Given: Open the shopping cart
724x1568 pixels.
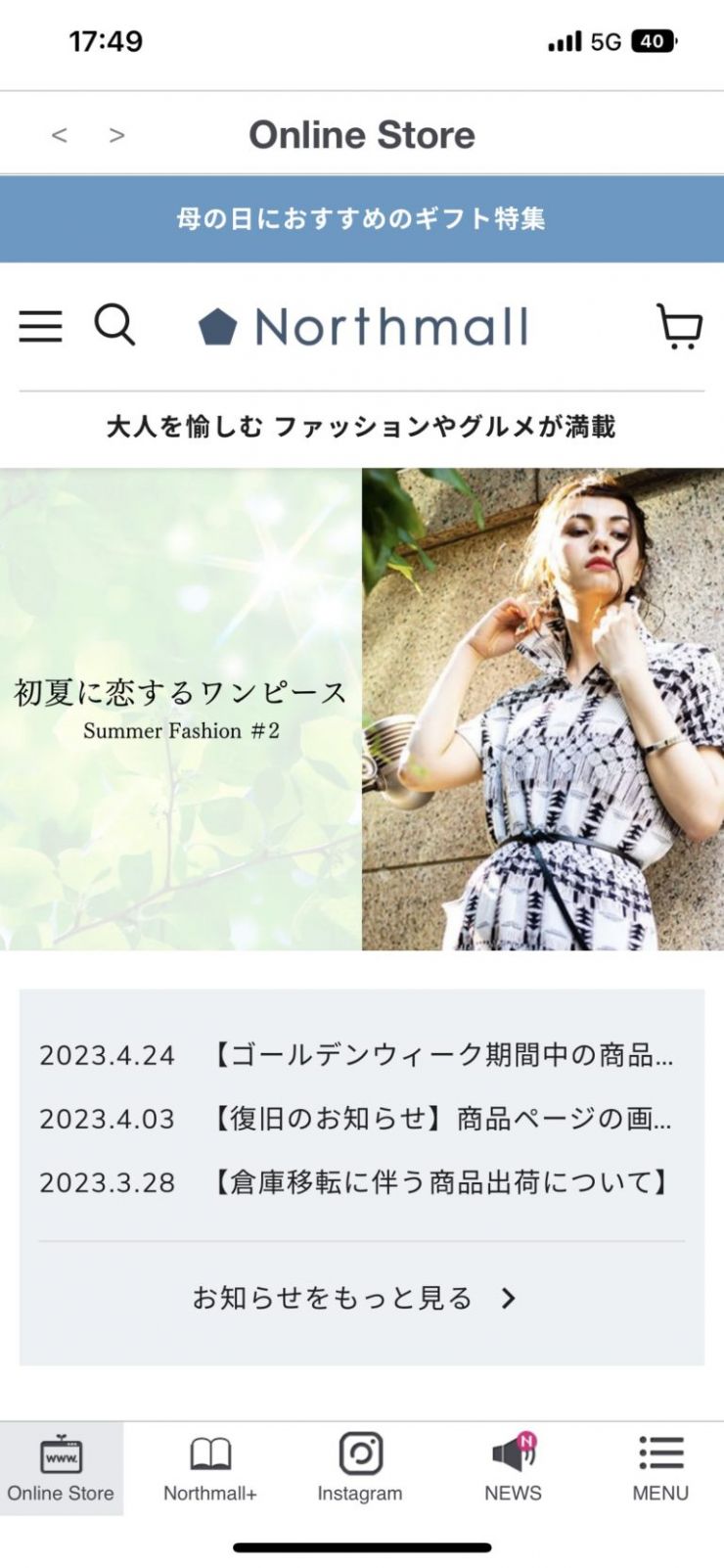Looking at the screenshot, I should click(679, 326).
